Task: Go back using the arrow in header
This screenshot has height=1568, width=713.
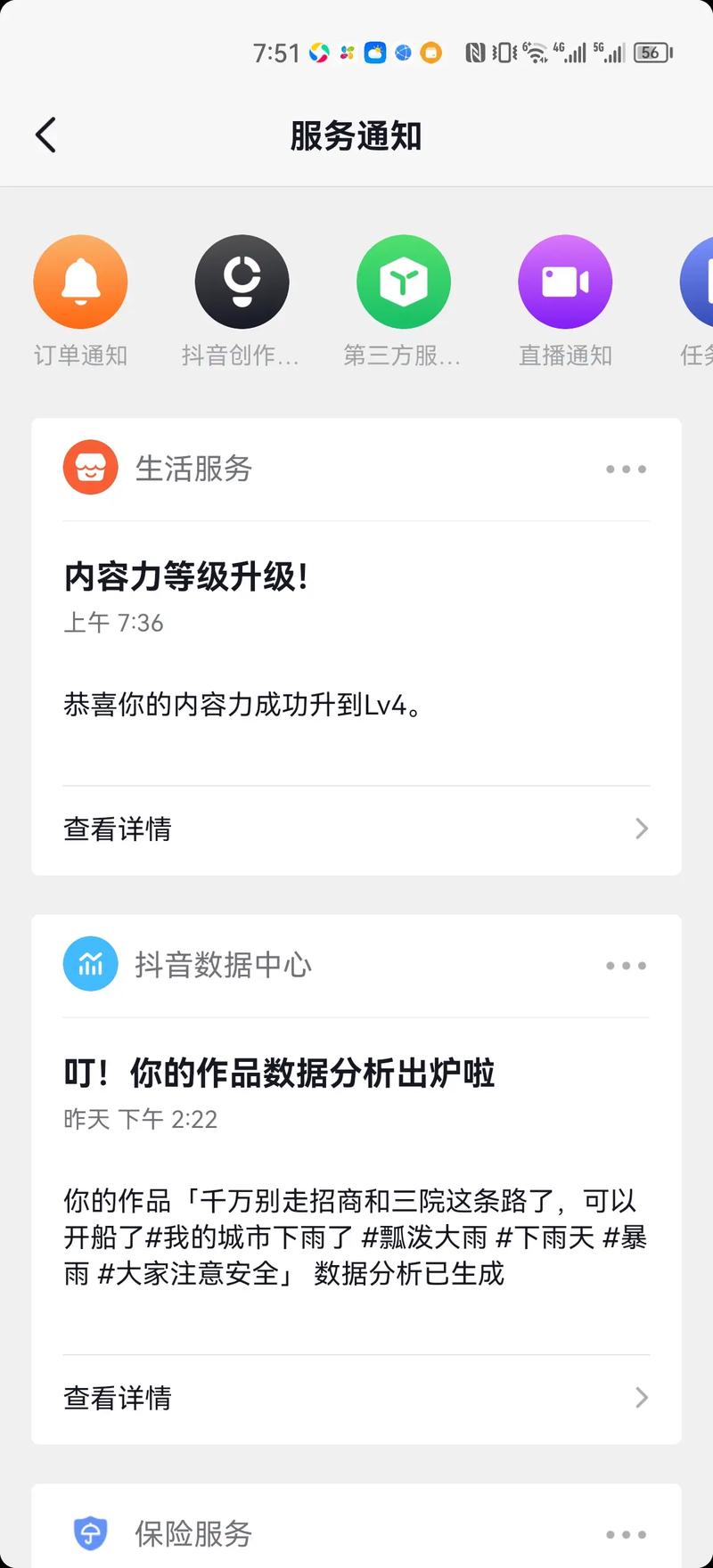Action: (x=45, y=135)
